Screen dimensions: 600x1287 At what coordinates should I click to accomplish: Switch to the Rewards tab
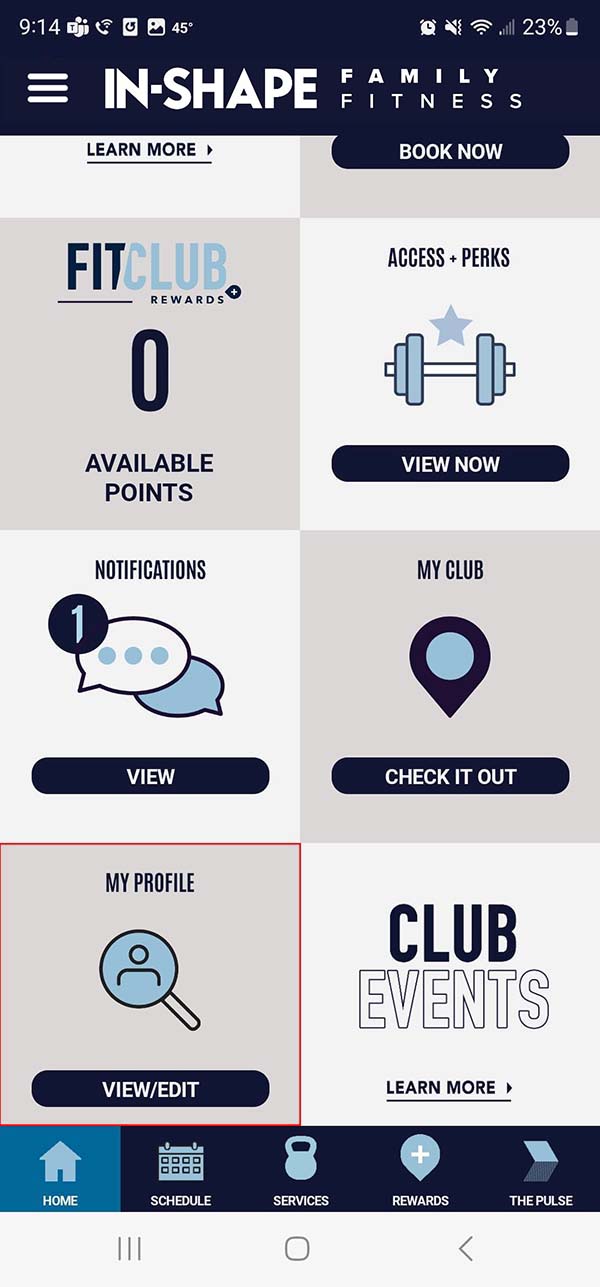[420, 1169]
